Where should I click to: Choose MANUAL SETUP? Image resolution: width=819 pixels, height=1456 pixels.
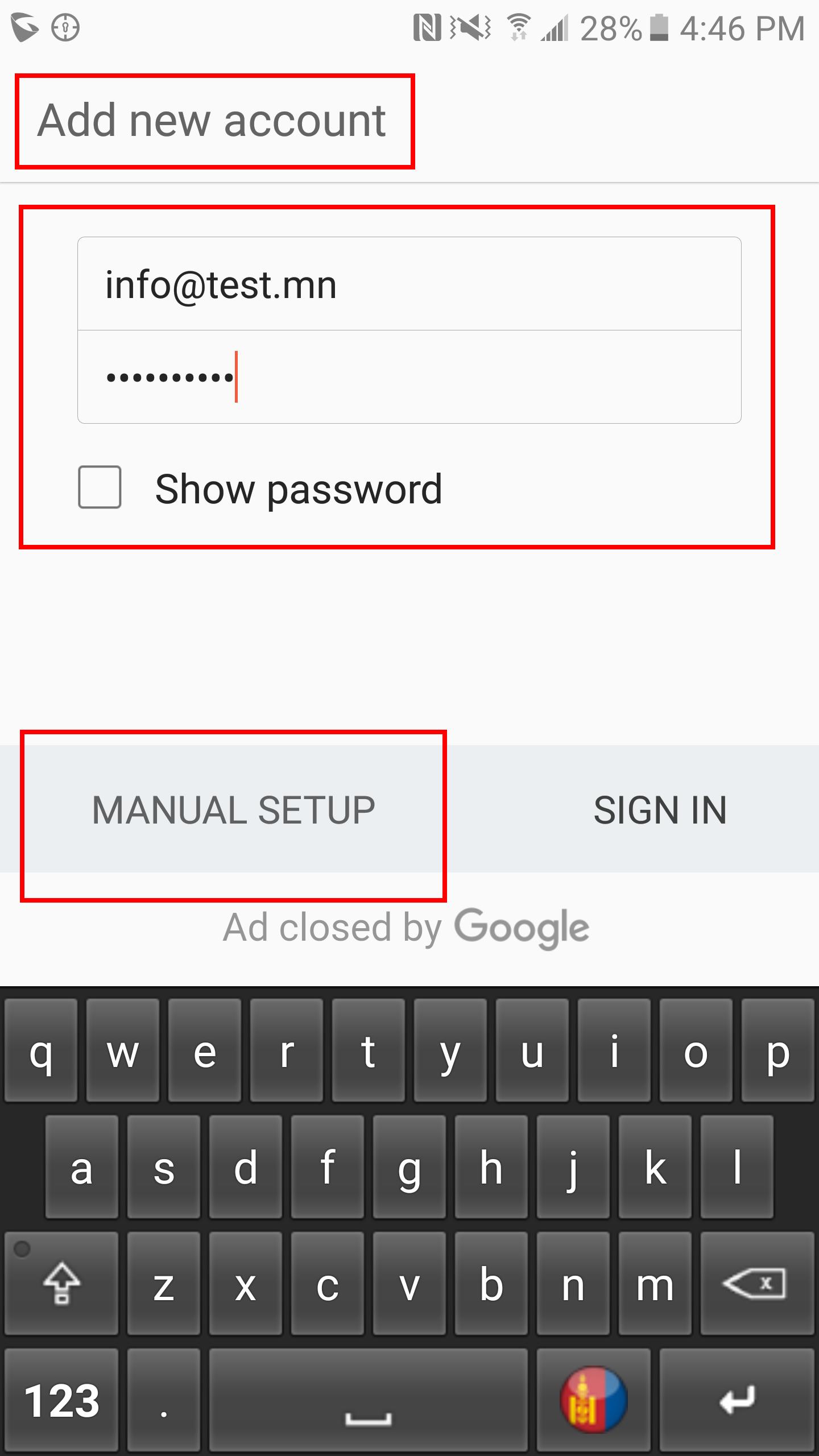pyautogui.click(x=233, y=809)
